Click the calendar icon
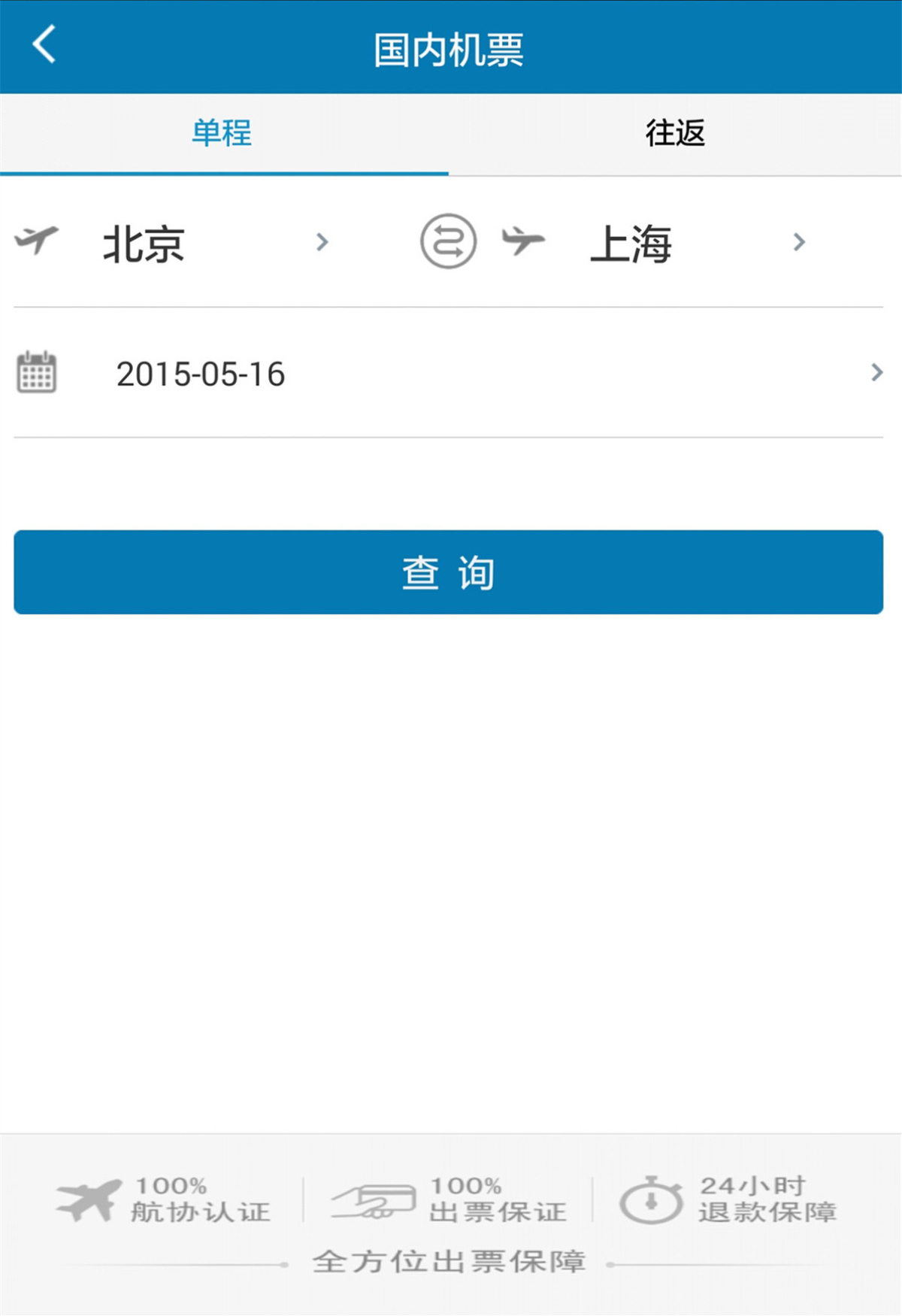Image resolution: width=902 pixels, height=1316 pixels. tap(36, 373)
